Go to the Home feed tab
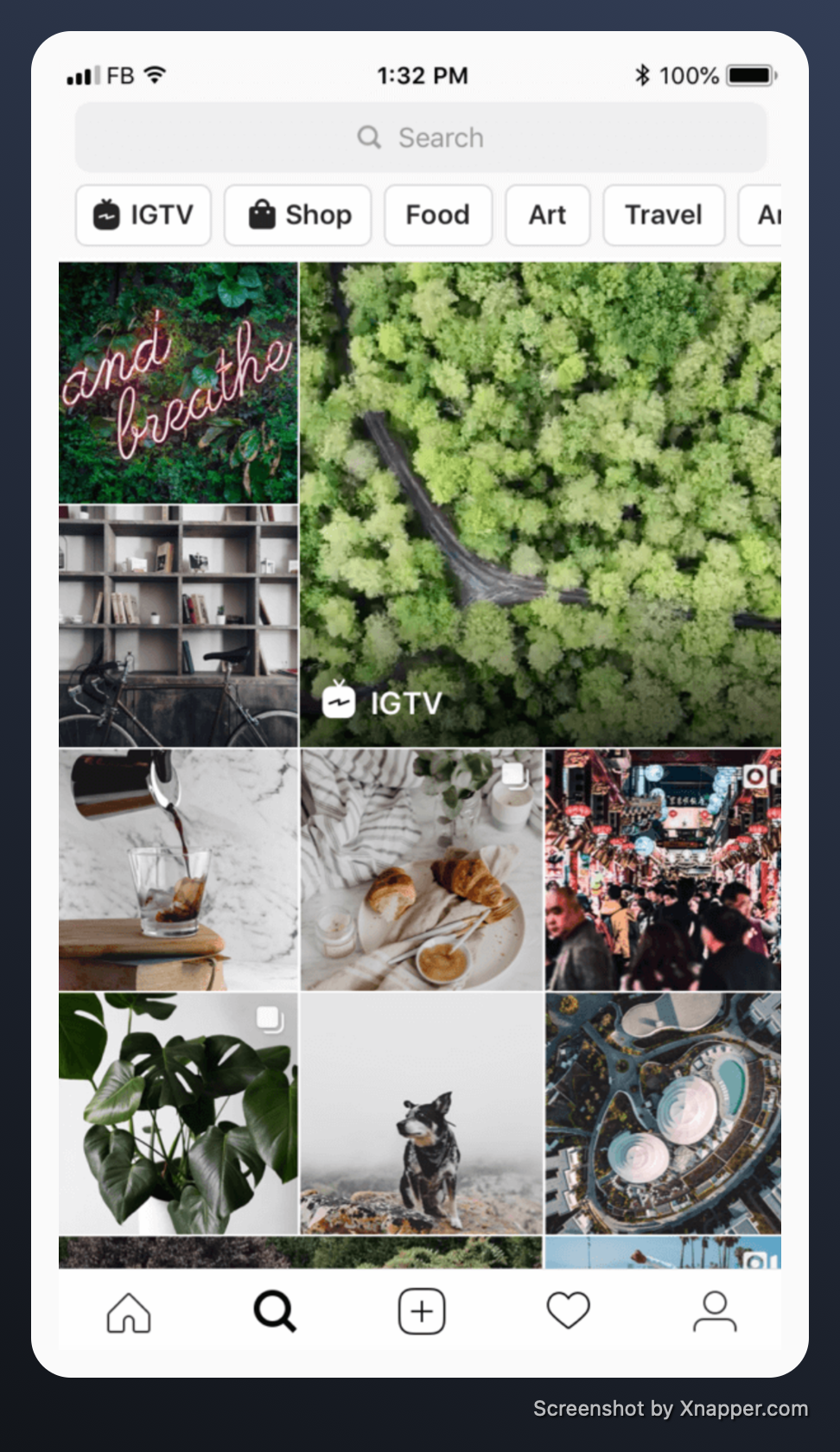Viewport: 840px width, 1452px height. (x=129, y=1312)
